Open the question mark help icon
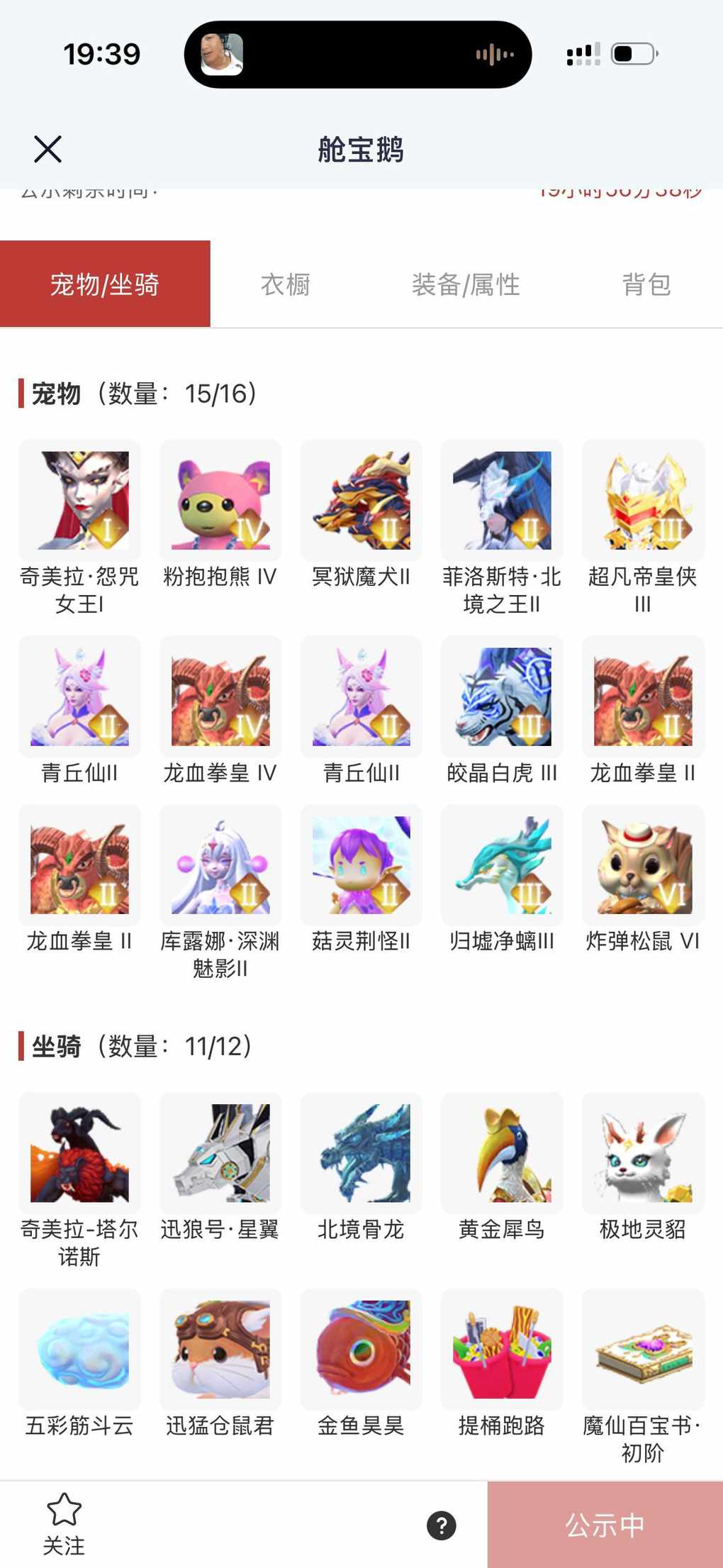 [x=441, y=1525]
